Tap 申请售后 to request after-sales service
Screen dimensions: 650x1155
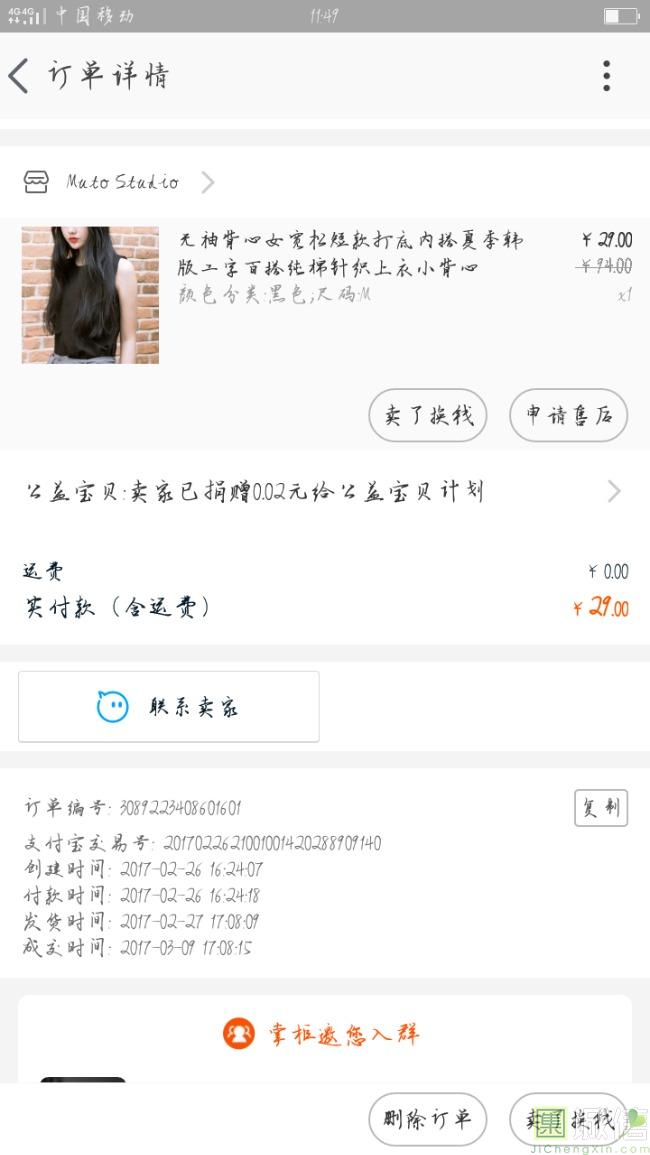568,415
